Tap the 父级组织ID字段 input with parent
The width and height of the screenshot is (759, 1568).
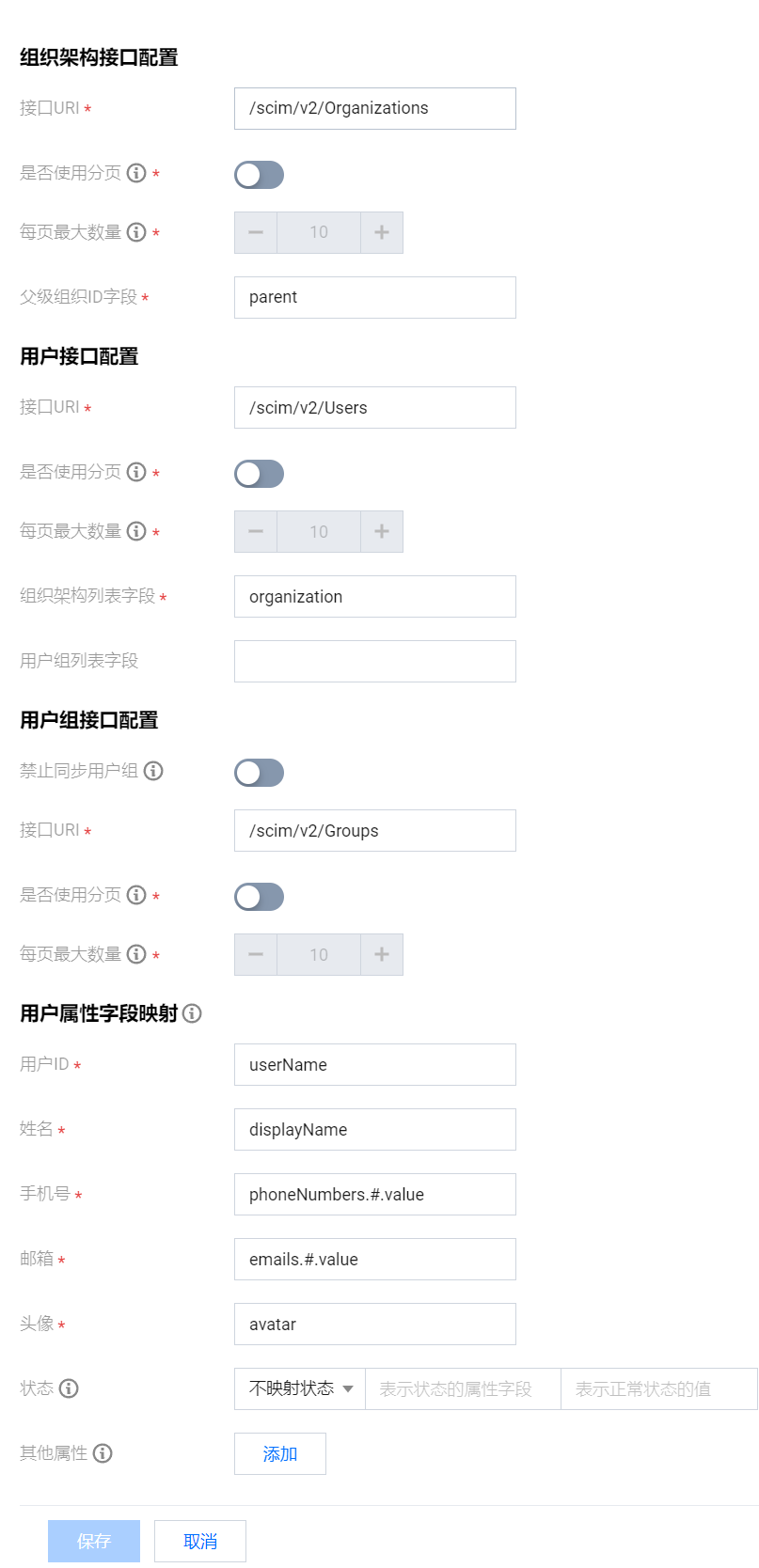374,297
